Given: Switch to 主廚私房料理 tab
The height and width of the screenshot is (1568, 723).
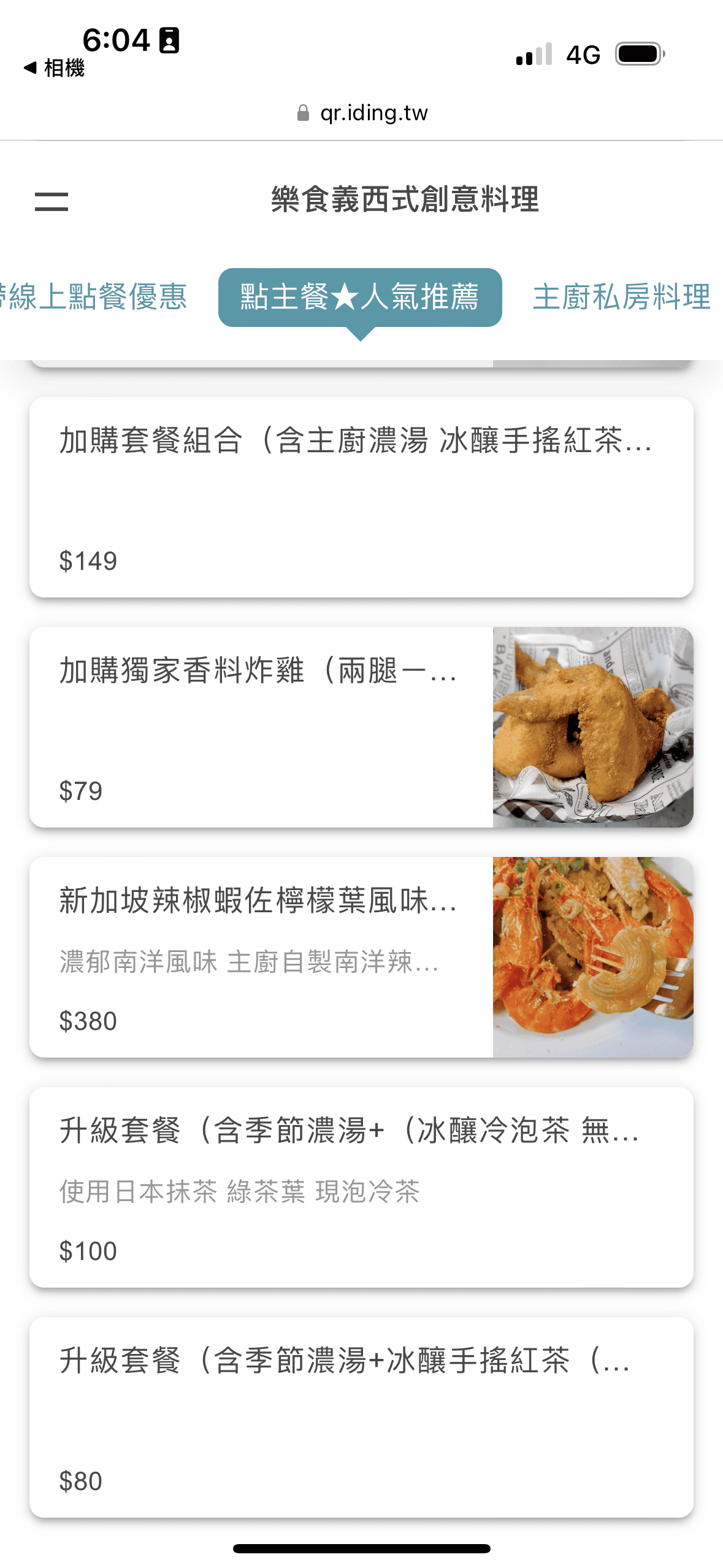Looking at the screenshot, I should (621, 298).
